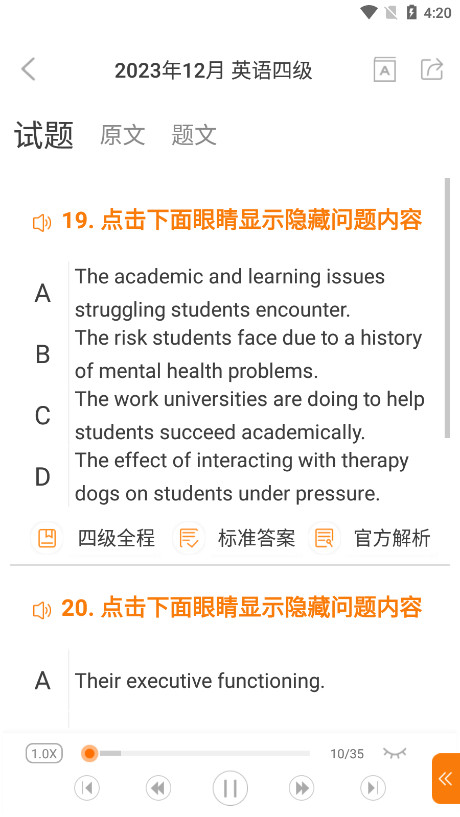
Task: Play audio for question 19
Action: point(42,222)
